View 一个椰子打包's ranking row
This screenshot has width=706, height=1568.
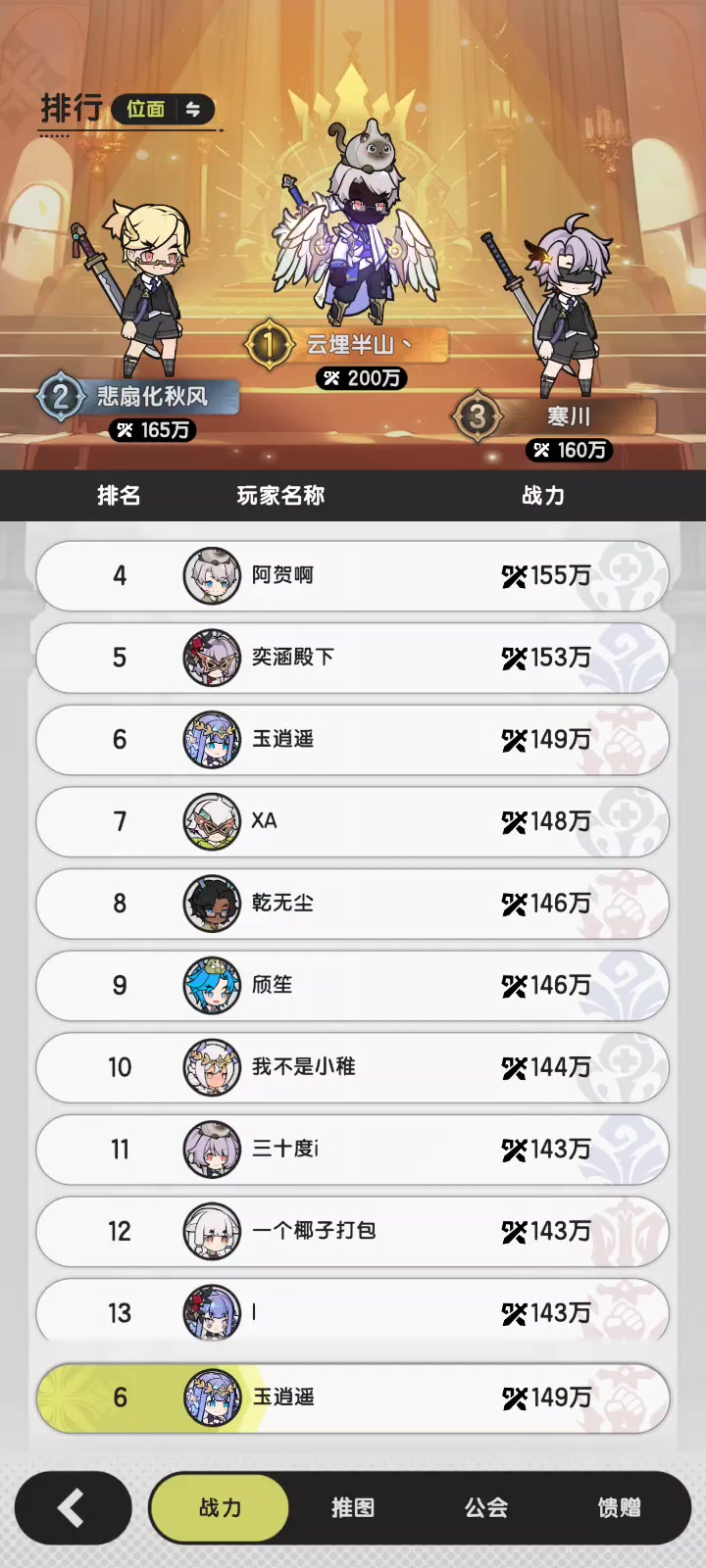click(353, 1231)
